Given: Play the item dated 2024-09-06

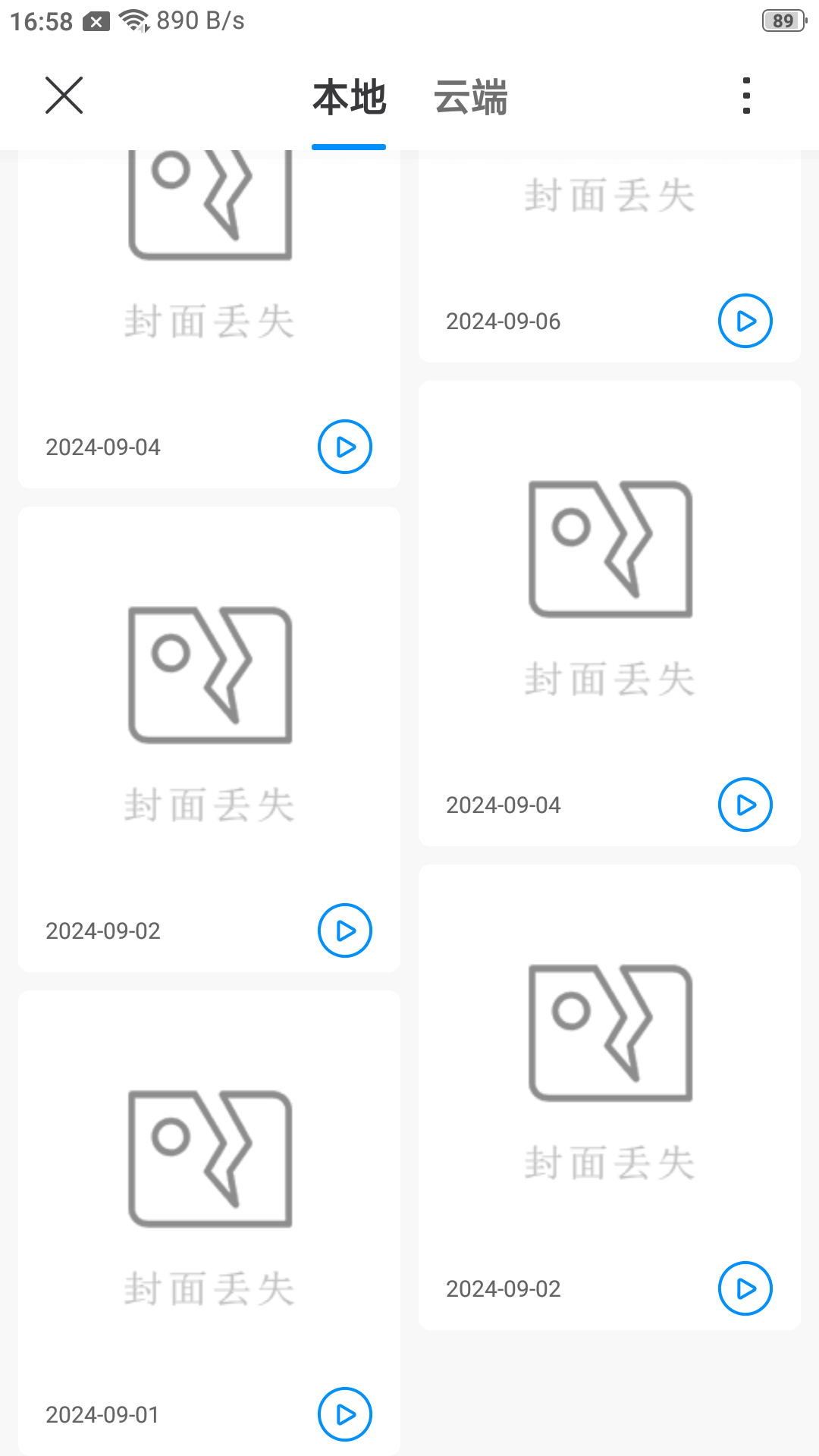Looking at the screenshot, I should (x=745, y=321).
